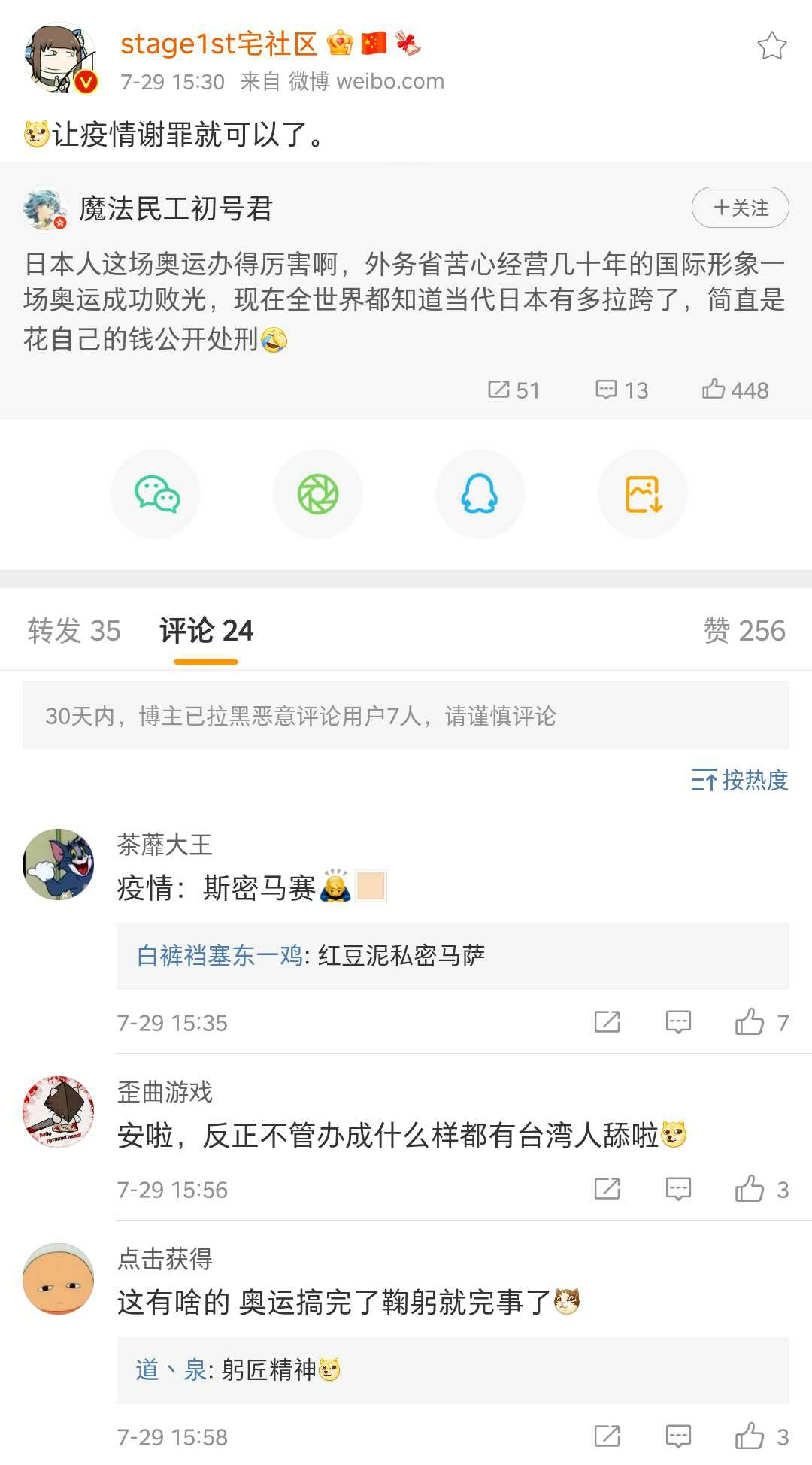Viewport: 812px width, 1465px height.
Task: Open stage1st宅社区 profile avatar
Action: [61, 59]
